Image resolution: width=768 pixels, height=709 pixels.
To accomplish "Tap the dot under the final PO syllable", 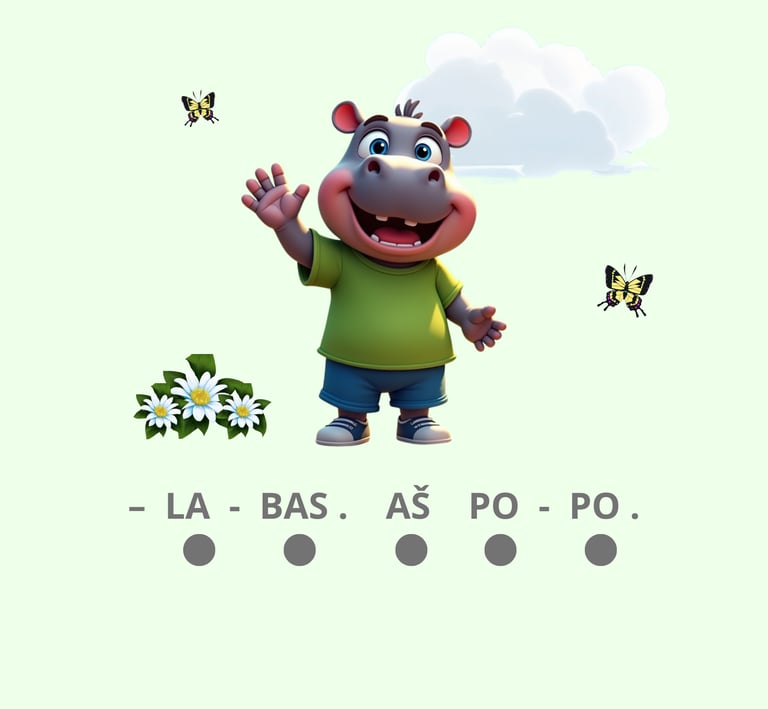I will coord(601,550).
